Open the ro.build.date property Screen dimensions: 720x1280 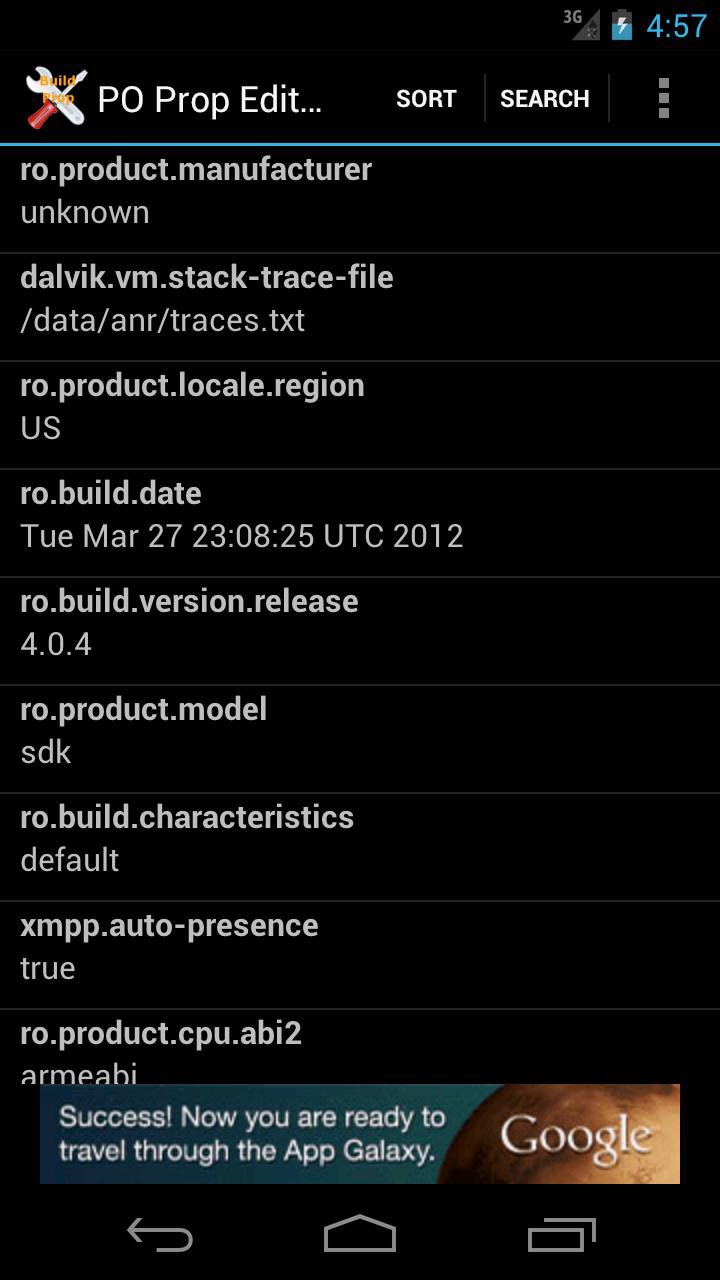[360, 514]
